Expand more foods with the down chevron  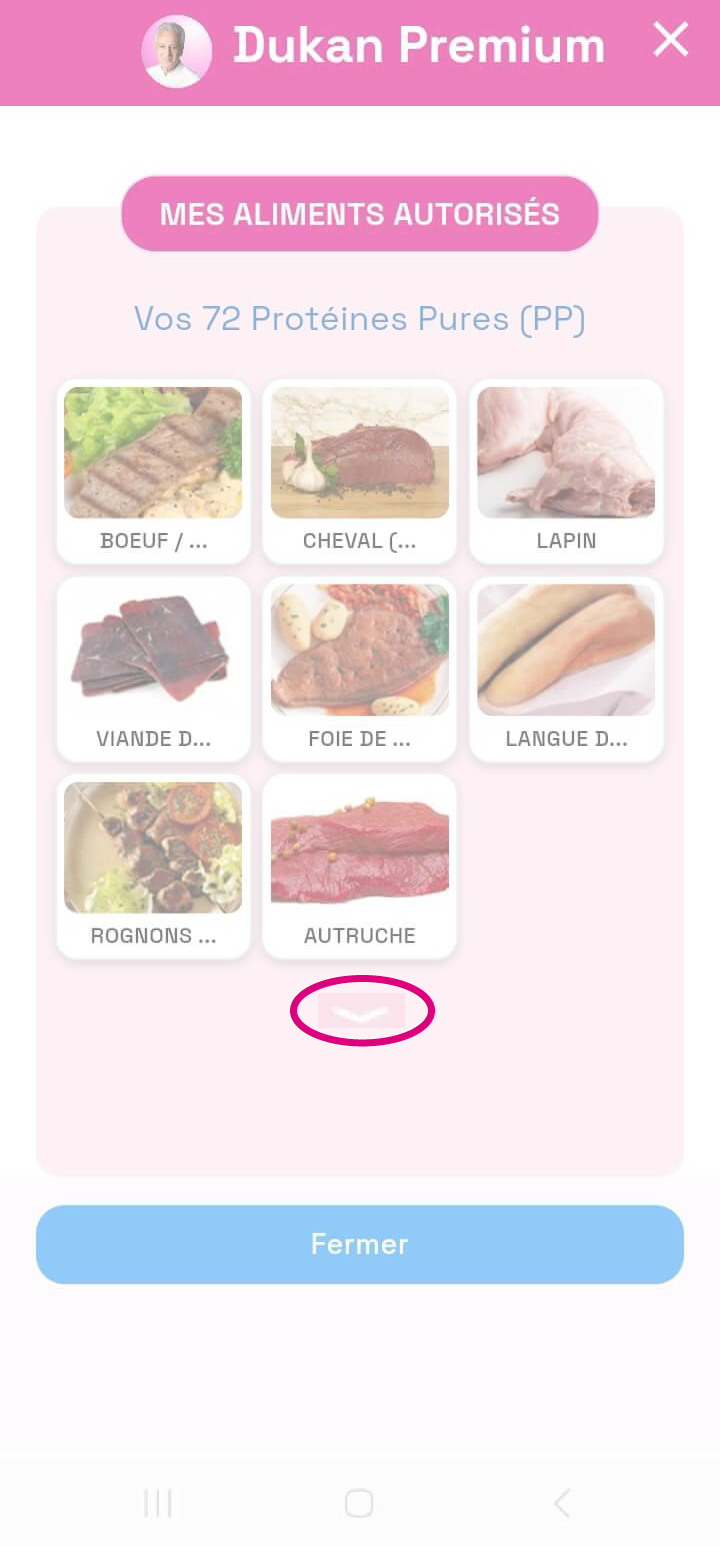(361, 1012)
